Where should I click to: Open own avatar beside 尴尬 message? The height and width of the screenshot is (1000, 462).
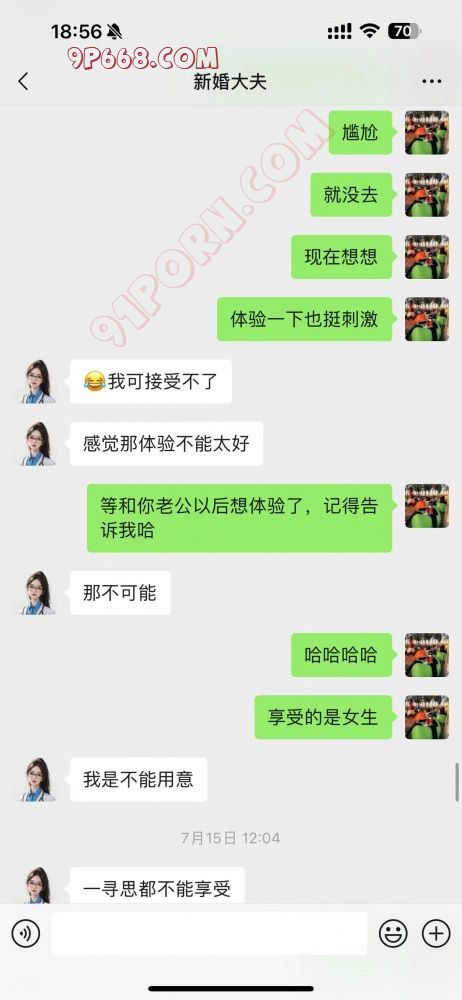point(427,133)
